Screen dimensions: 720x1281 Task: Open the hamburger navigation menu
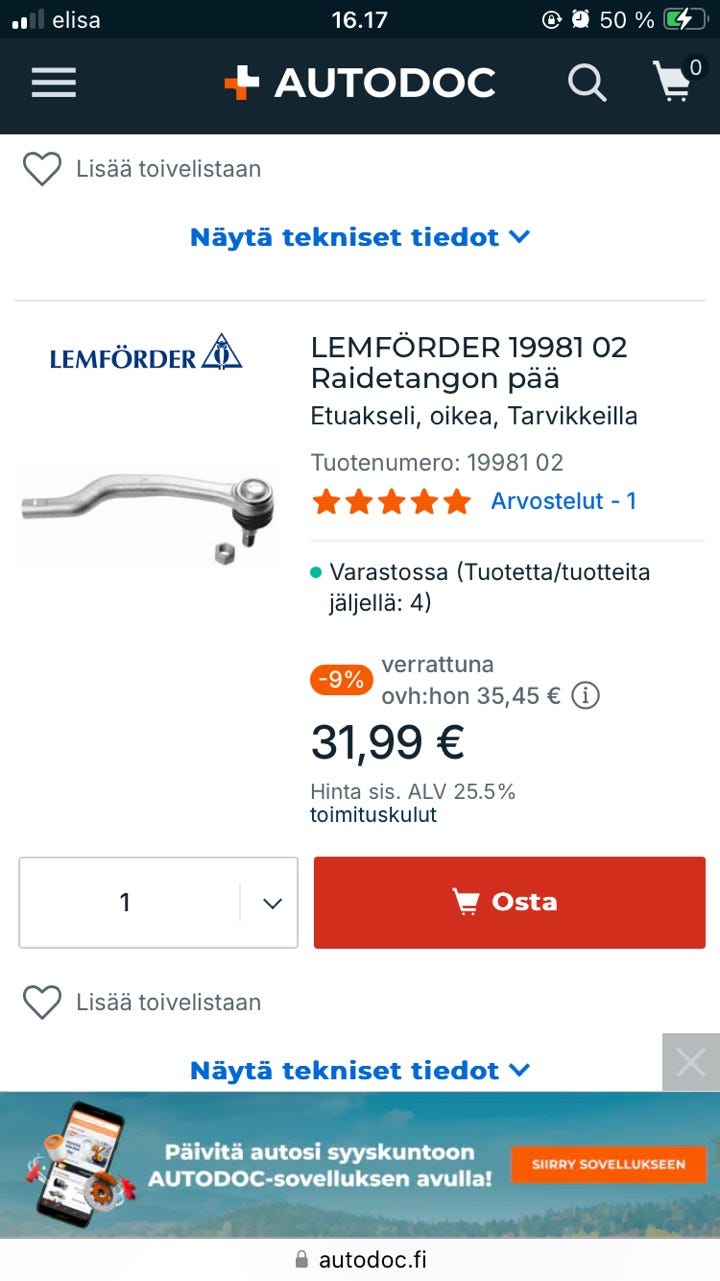pos(53,83)
